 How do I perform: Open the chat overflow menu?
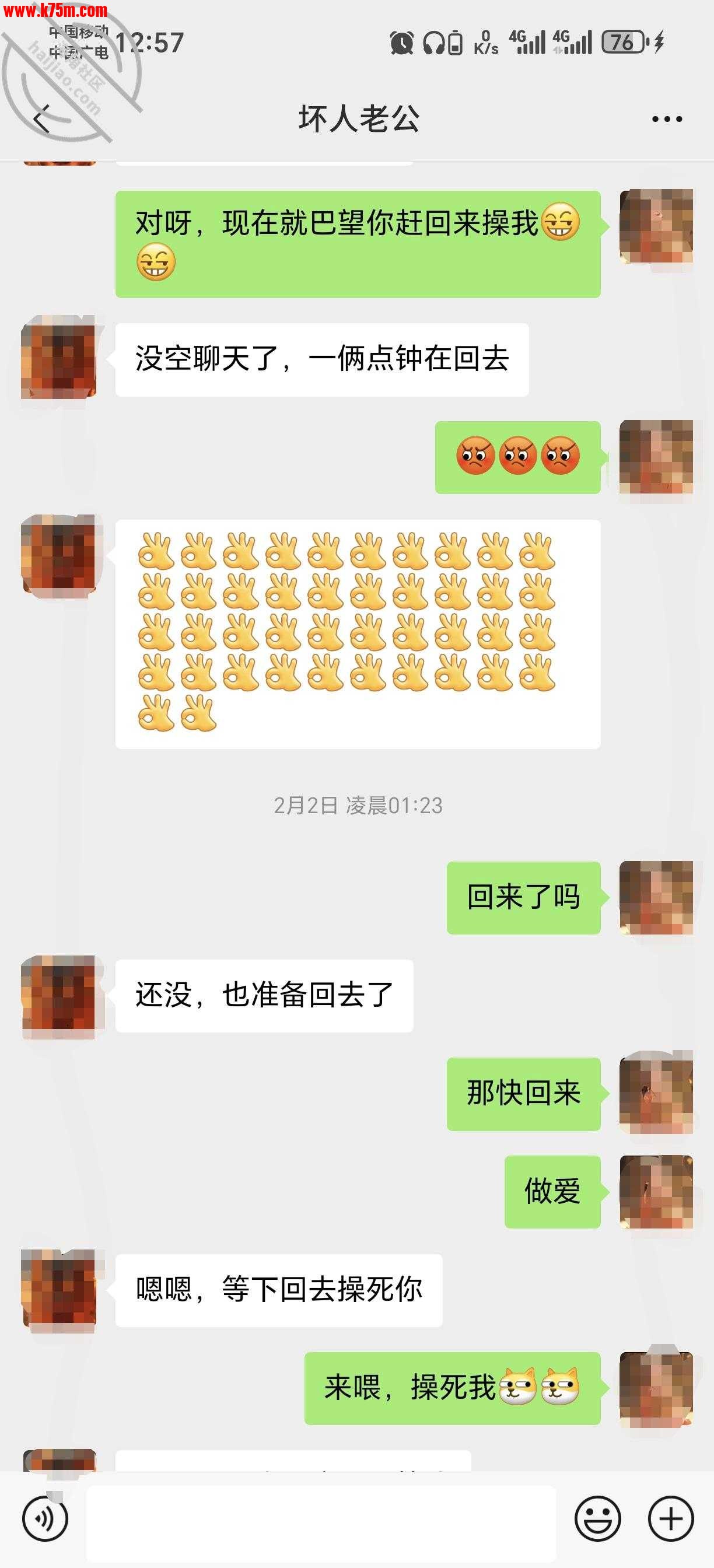coord(667,118)
